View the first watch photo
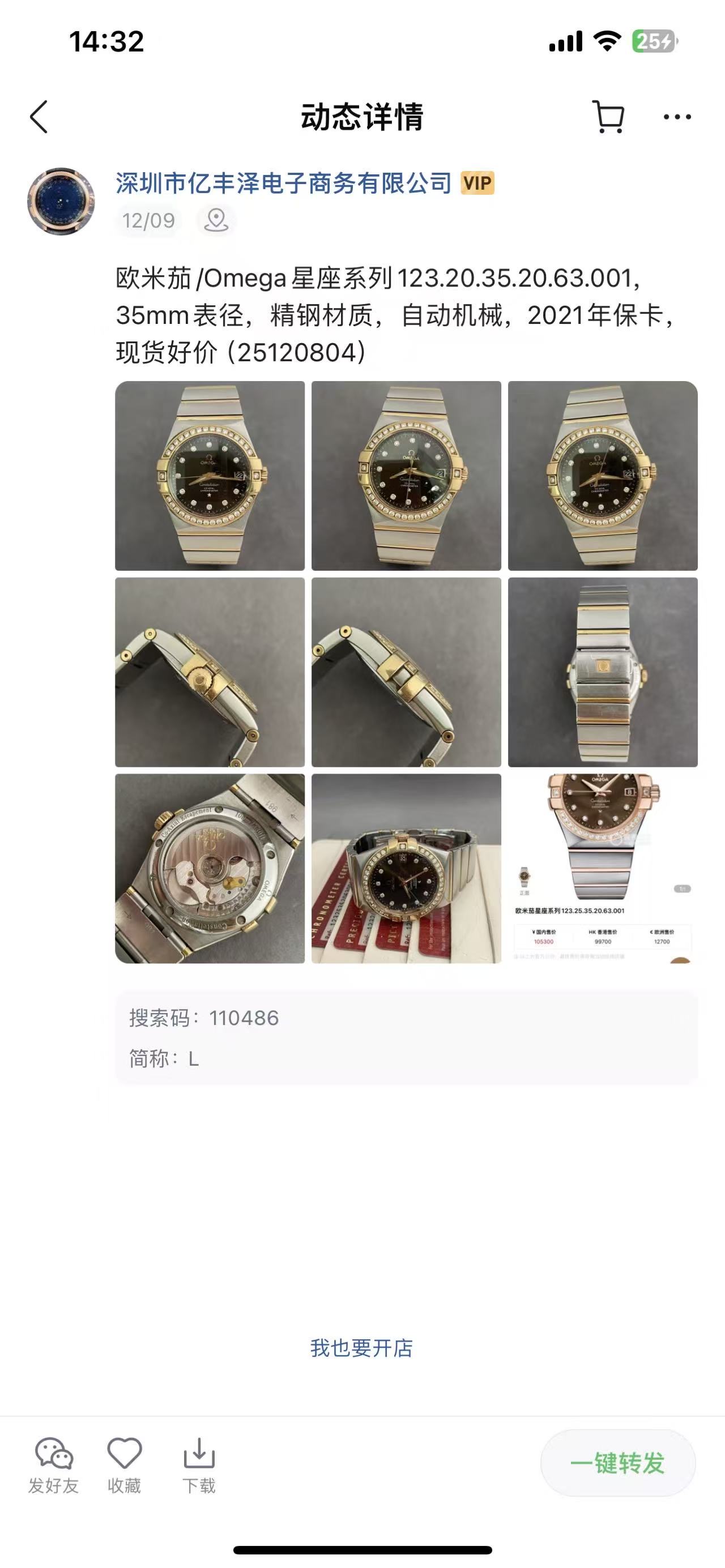Image resolution: width=725 pixels, height=1568 pixels. pos(210,476)
